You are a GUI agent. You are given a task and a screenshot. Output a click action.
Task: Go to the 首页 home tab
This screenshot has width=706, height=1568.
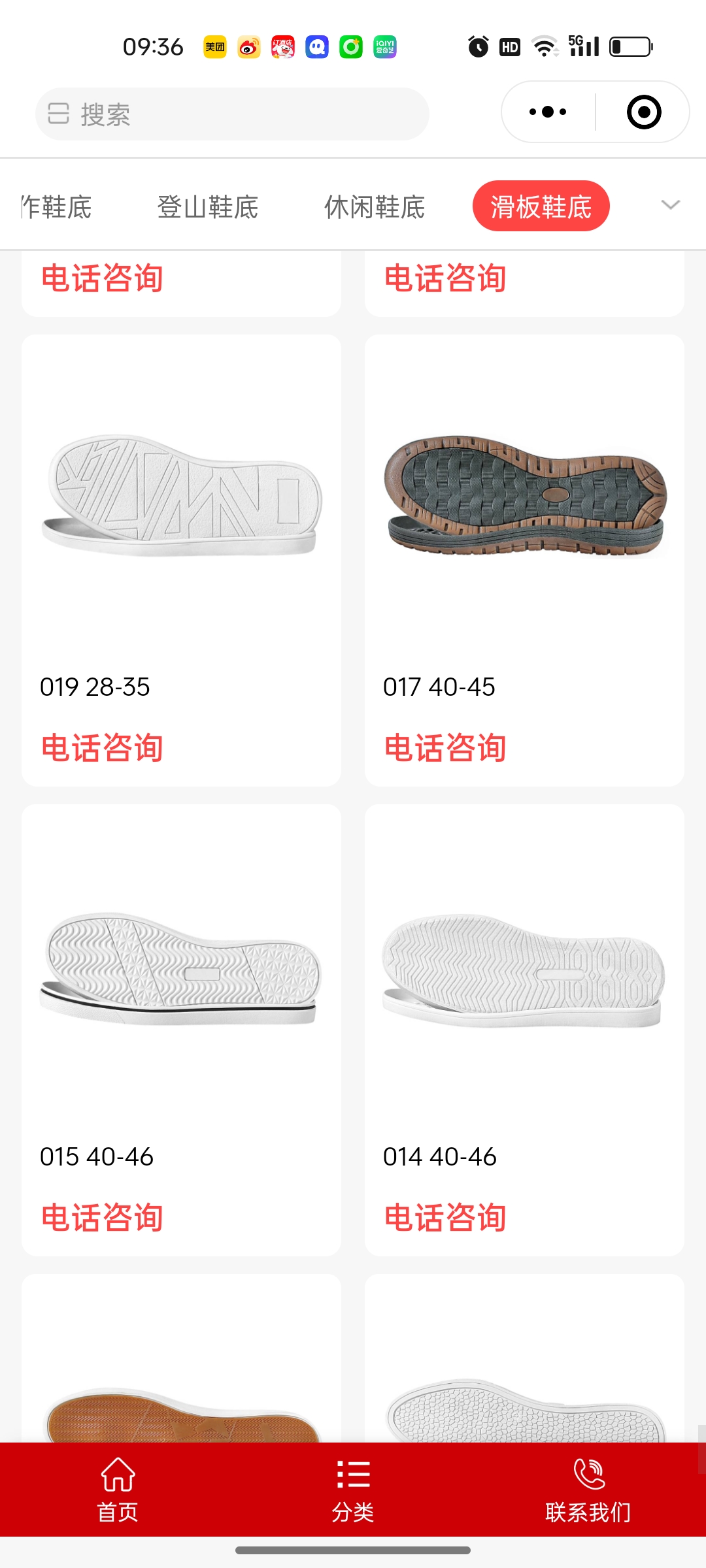(x=118, y=1490)
